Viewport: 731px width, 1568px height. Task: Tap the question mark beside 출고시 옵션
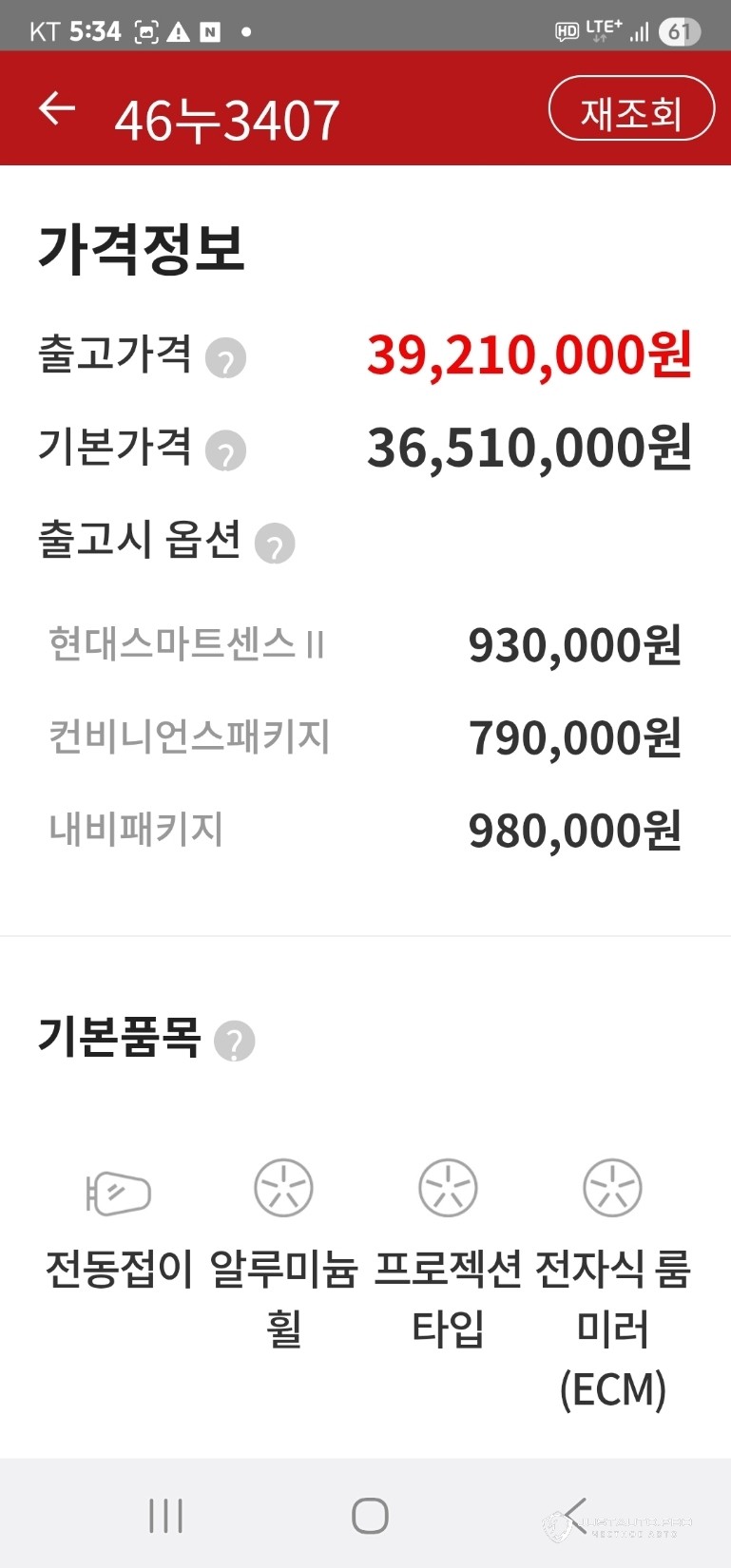(275, 544)
